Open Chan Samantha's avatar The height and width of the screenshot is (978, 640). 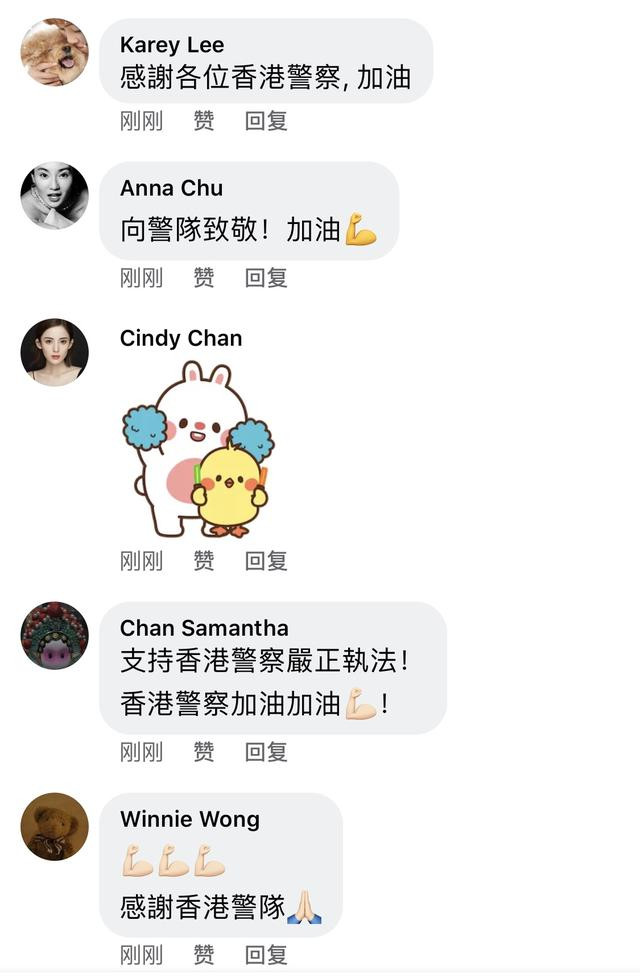(55, 636)
